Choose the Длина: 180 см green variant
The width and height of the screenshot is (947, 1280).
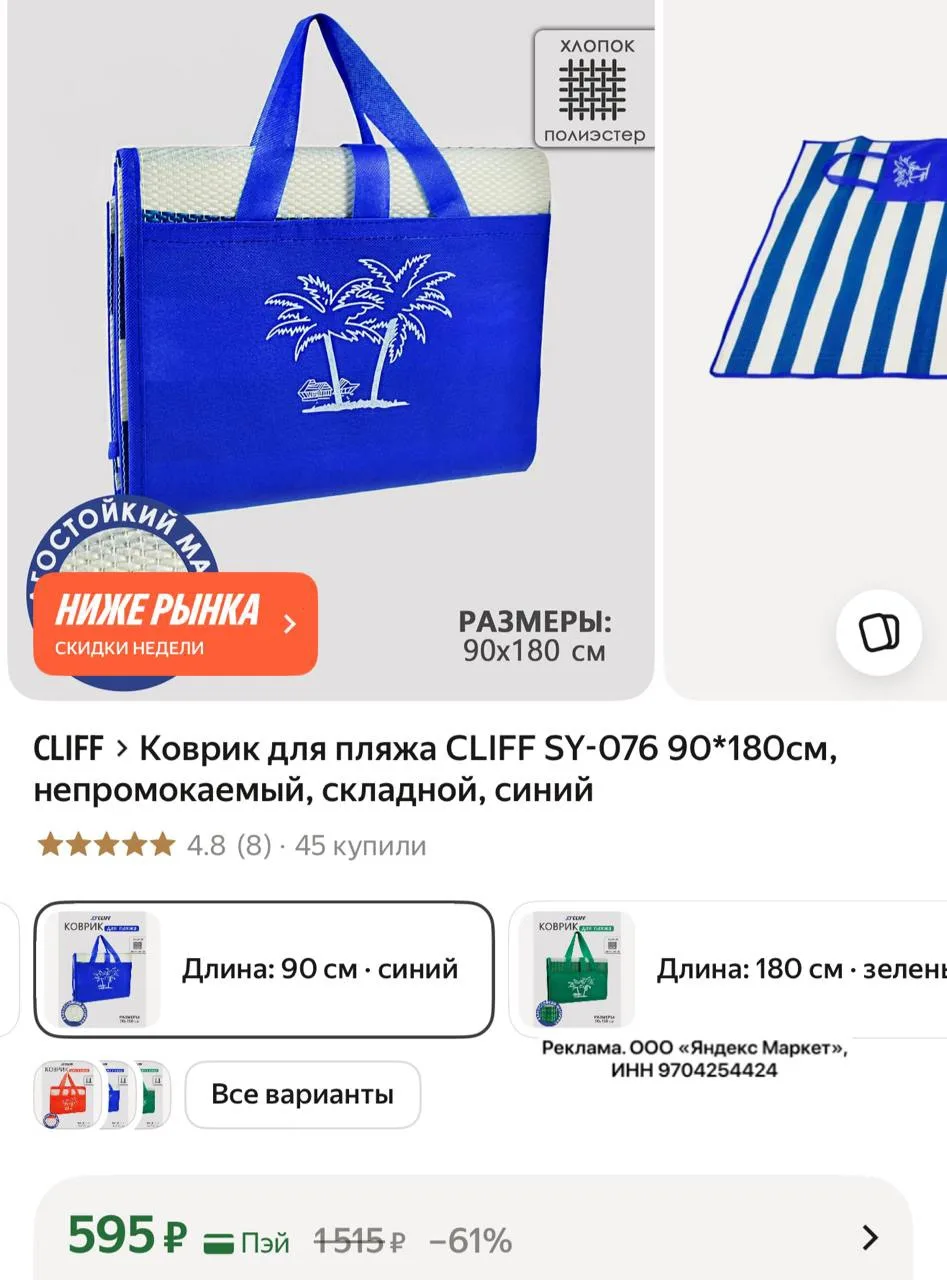pyautogui.click(x=728, y=969)
